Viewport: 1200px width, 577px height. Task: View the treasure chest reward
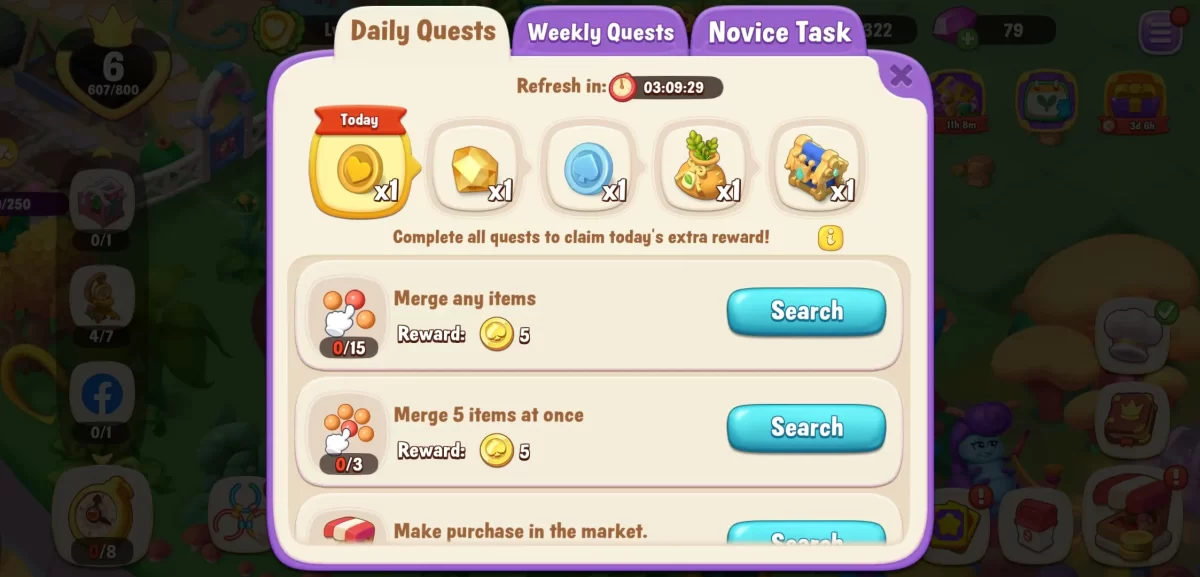coord(817,170)
